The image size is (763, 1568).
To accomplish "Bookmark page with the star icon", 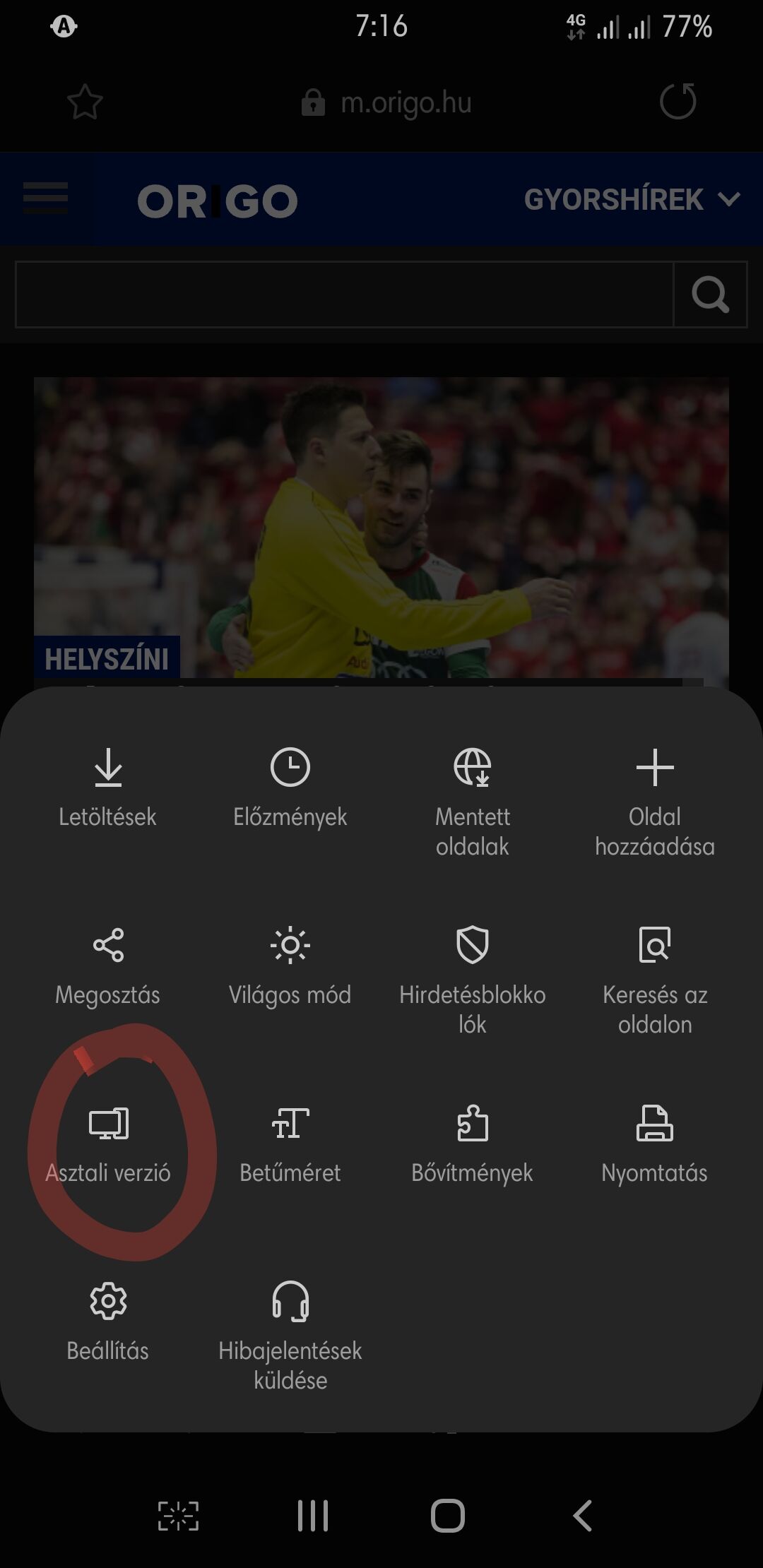I will point(85,102).
